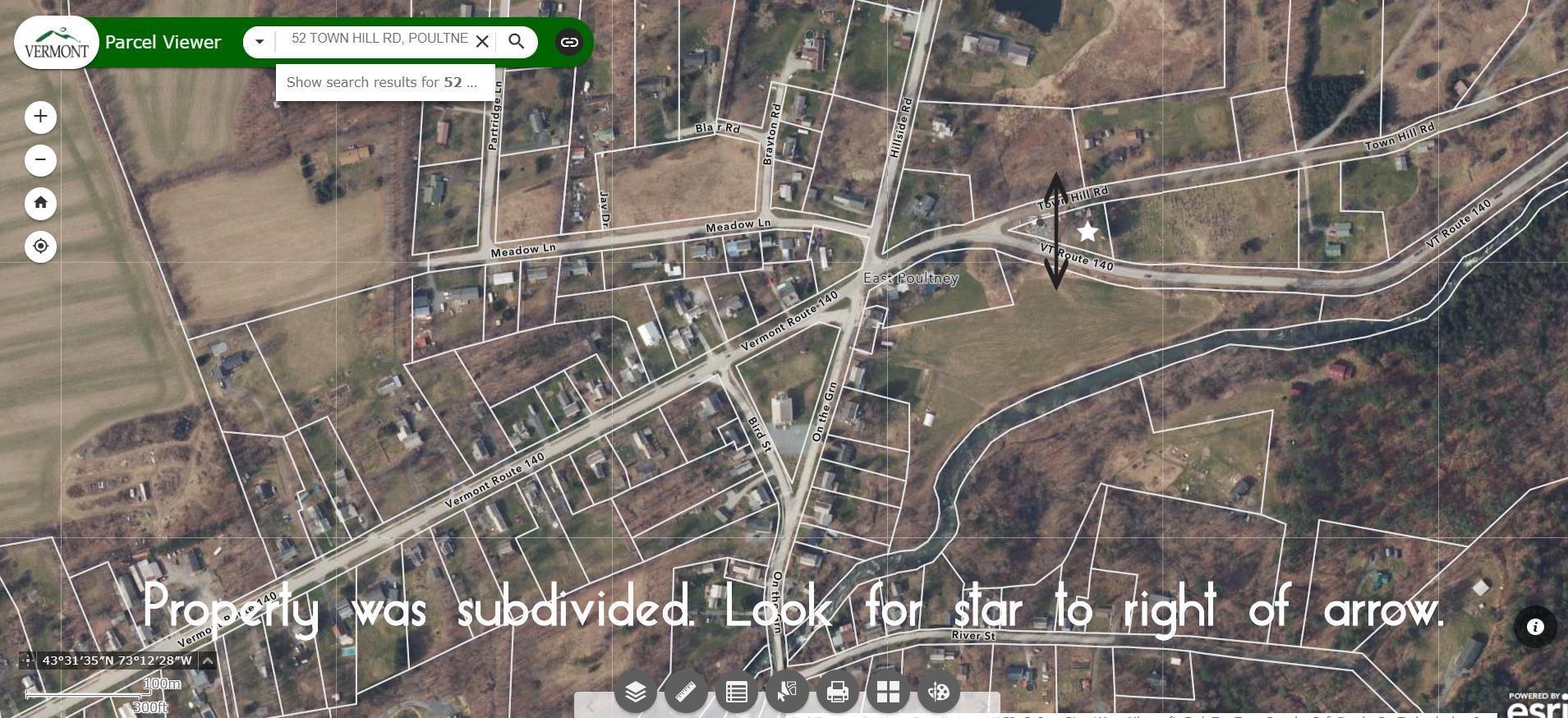1568x718 pixels.
Task: Open the basemap gallery grid
Action: coord(888,693)
